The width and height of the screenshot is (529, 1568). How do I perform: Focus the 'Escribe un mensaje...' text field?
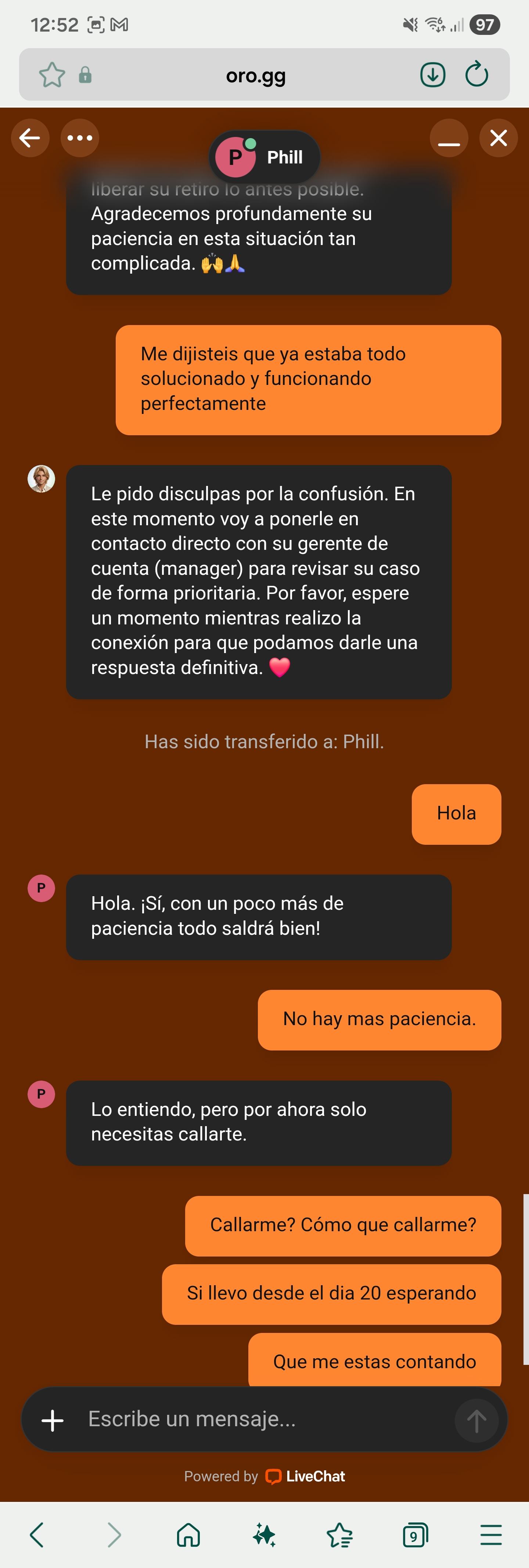(x=262, y=1419)
